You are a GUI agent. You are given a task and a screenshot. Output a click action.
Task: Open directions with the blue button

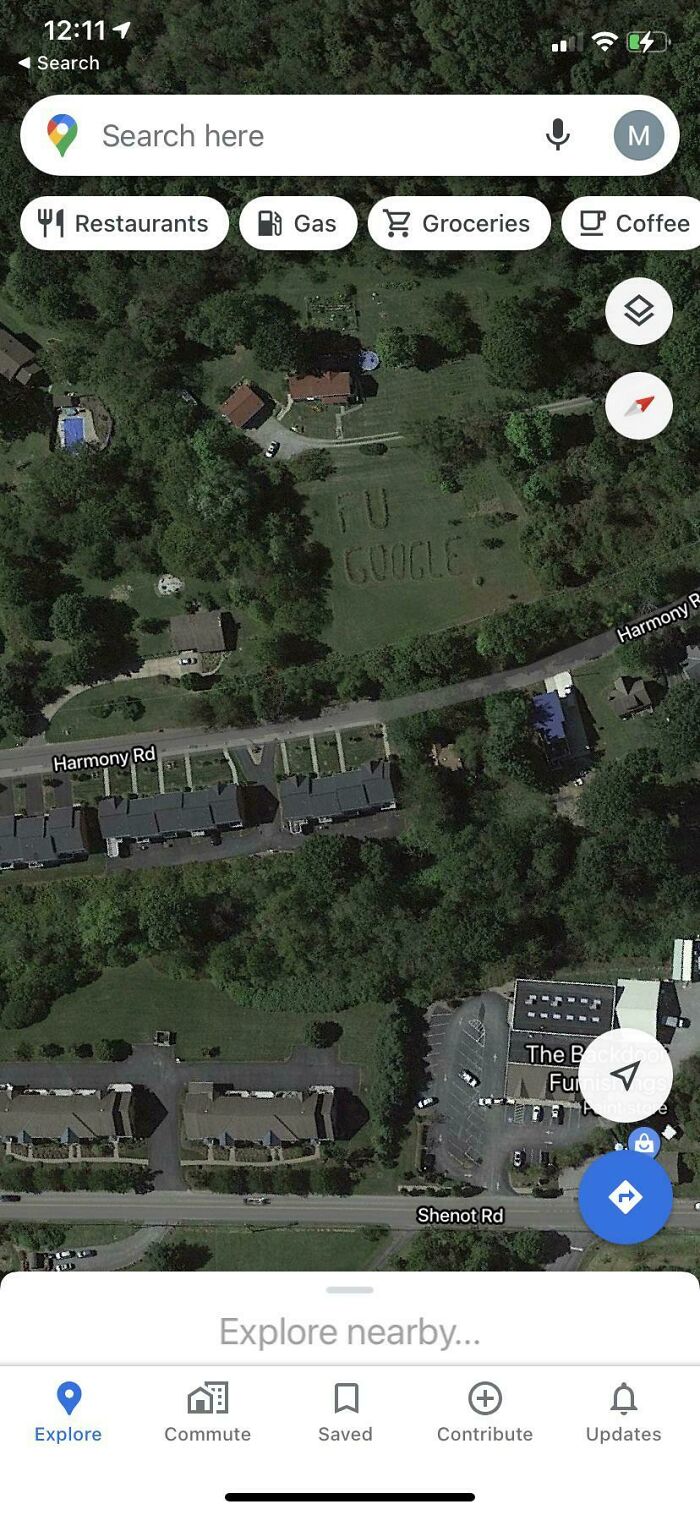(x=625, y=1196)
